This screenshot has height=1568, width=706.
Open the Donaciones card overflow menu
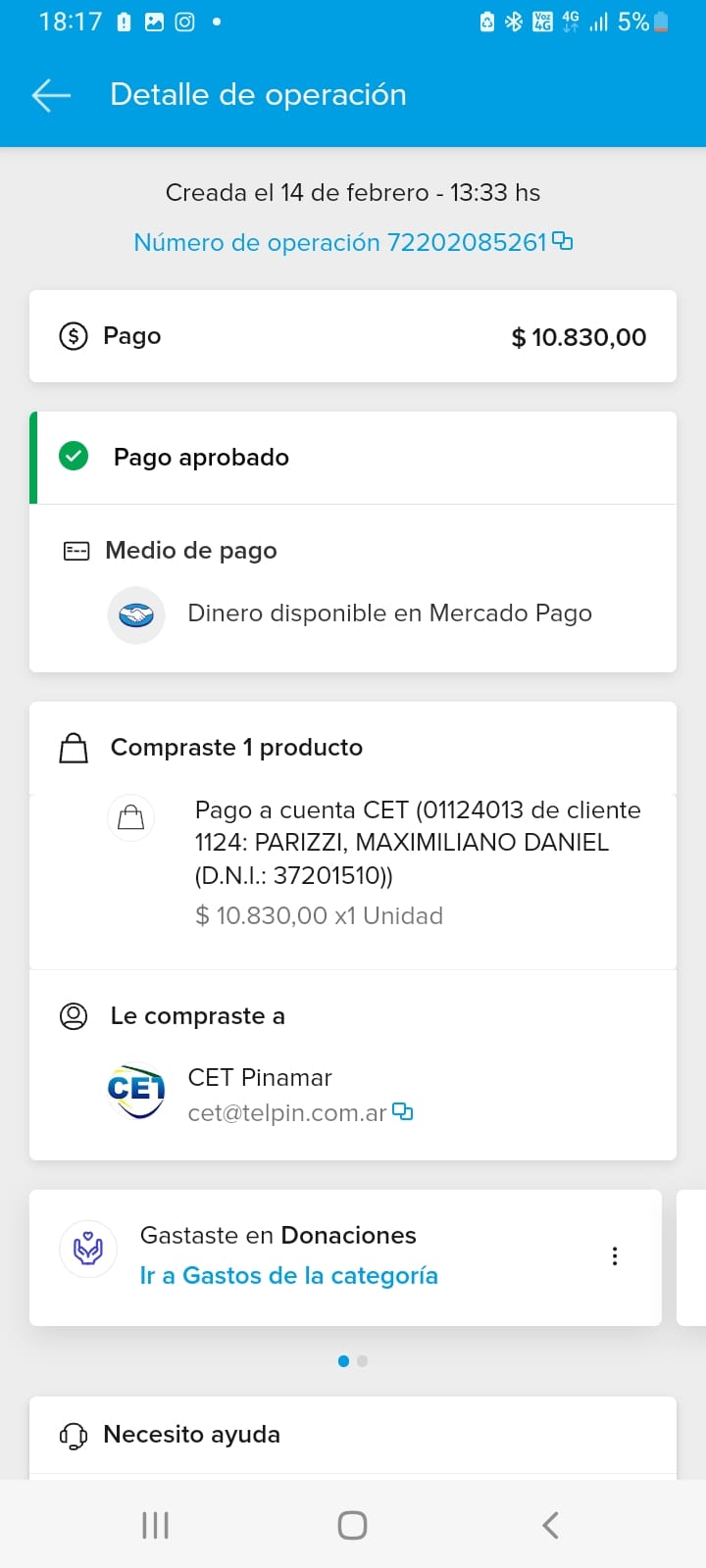tap(615, 1256)
